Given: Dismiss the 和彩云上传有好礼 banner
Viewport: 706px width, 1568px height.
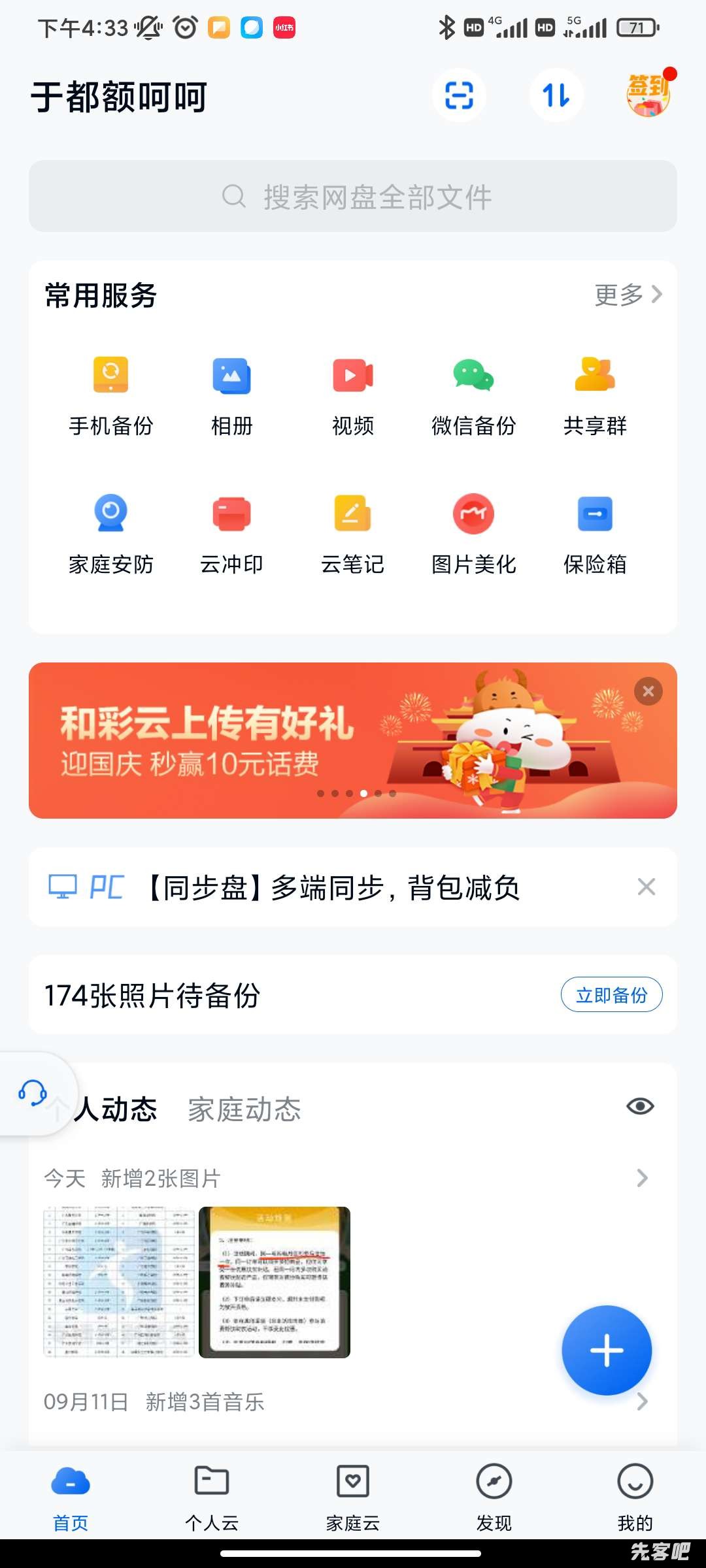Looking at the screenshot, I should coord(648,691).
